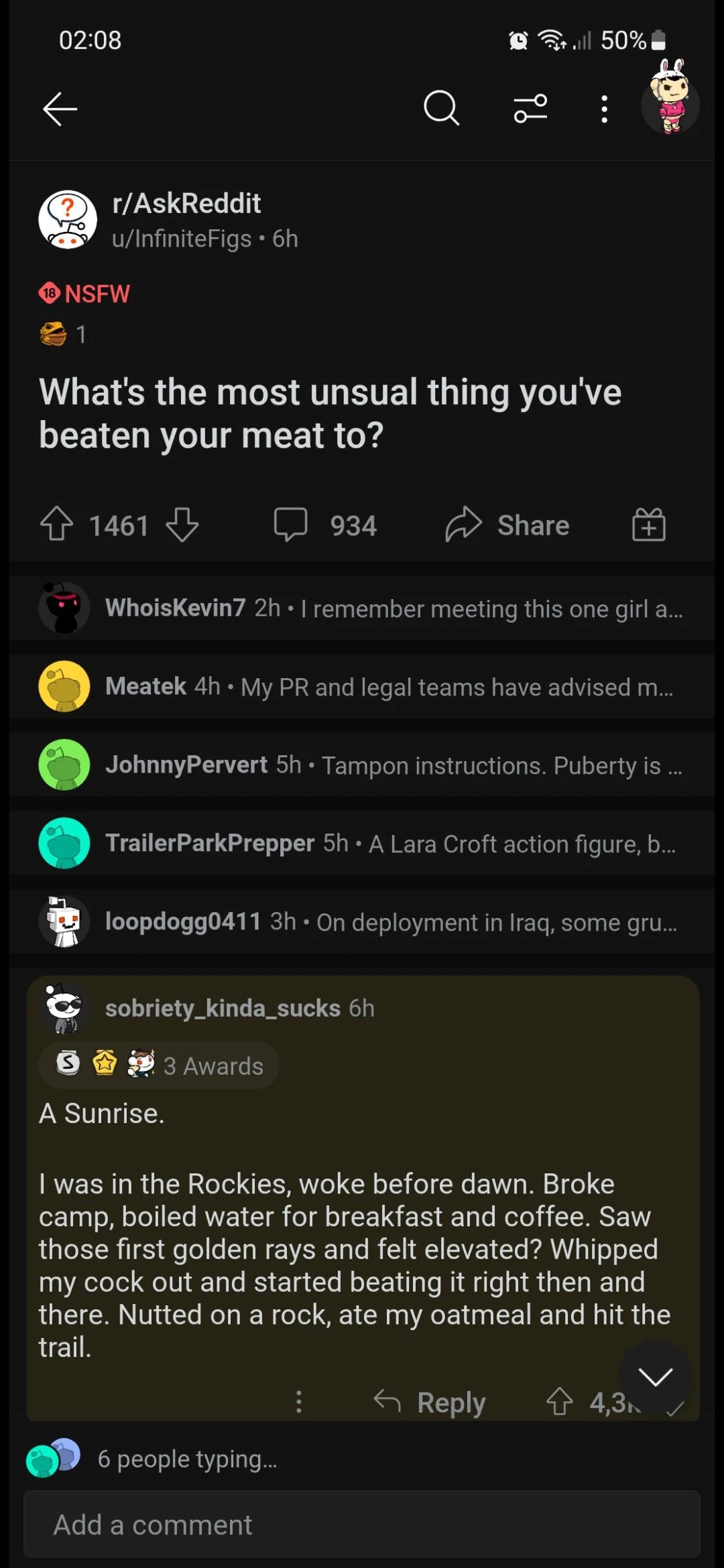Open the top bar overflow menu
Screen dimensions: 724x1568
coord(604,109)
